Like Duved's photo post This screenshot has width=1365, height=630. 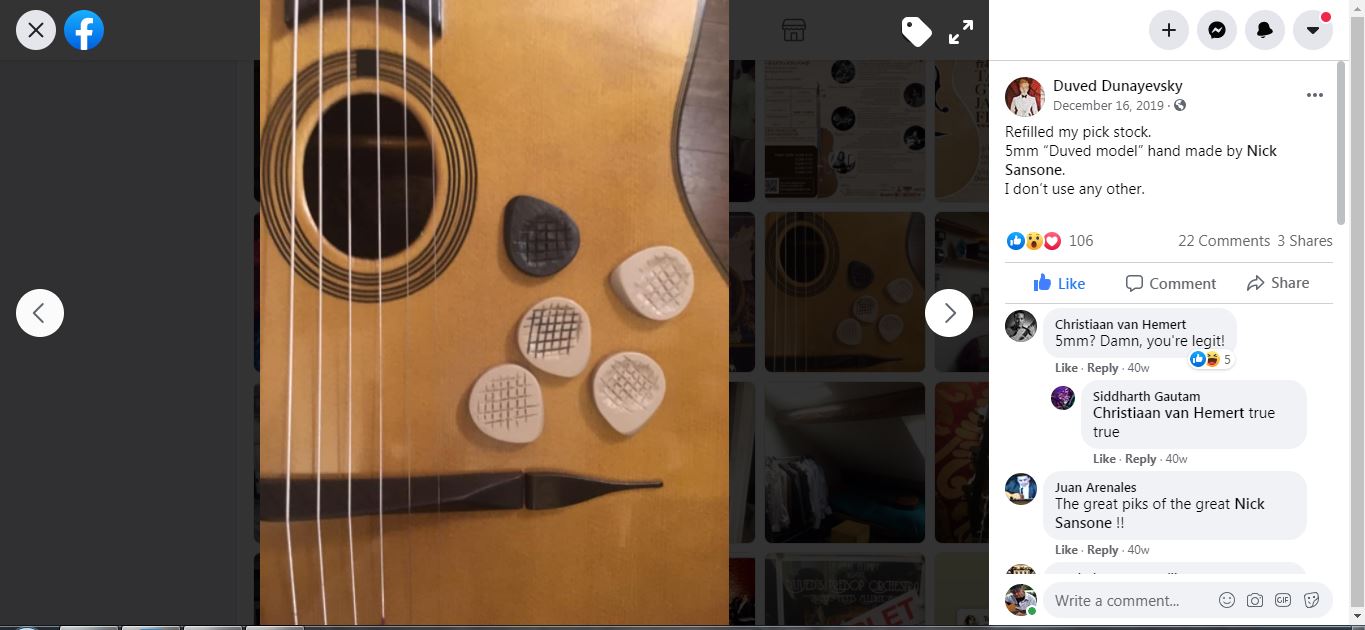pyautogui.click(x=1059, y=283)
